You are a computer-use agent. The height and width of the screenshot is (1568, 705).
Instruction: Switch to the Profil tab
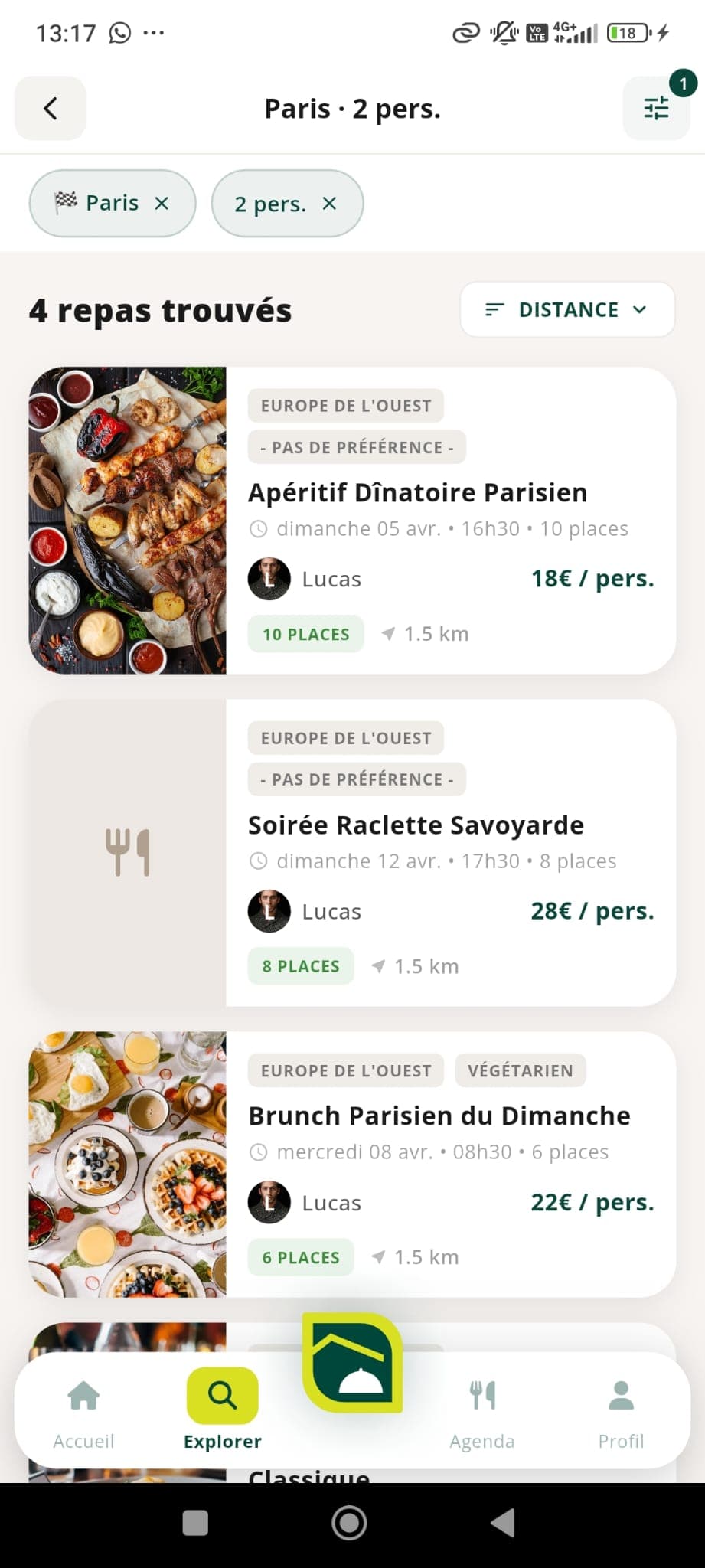[x=621, y=1413]
